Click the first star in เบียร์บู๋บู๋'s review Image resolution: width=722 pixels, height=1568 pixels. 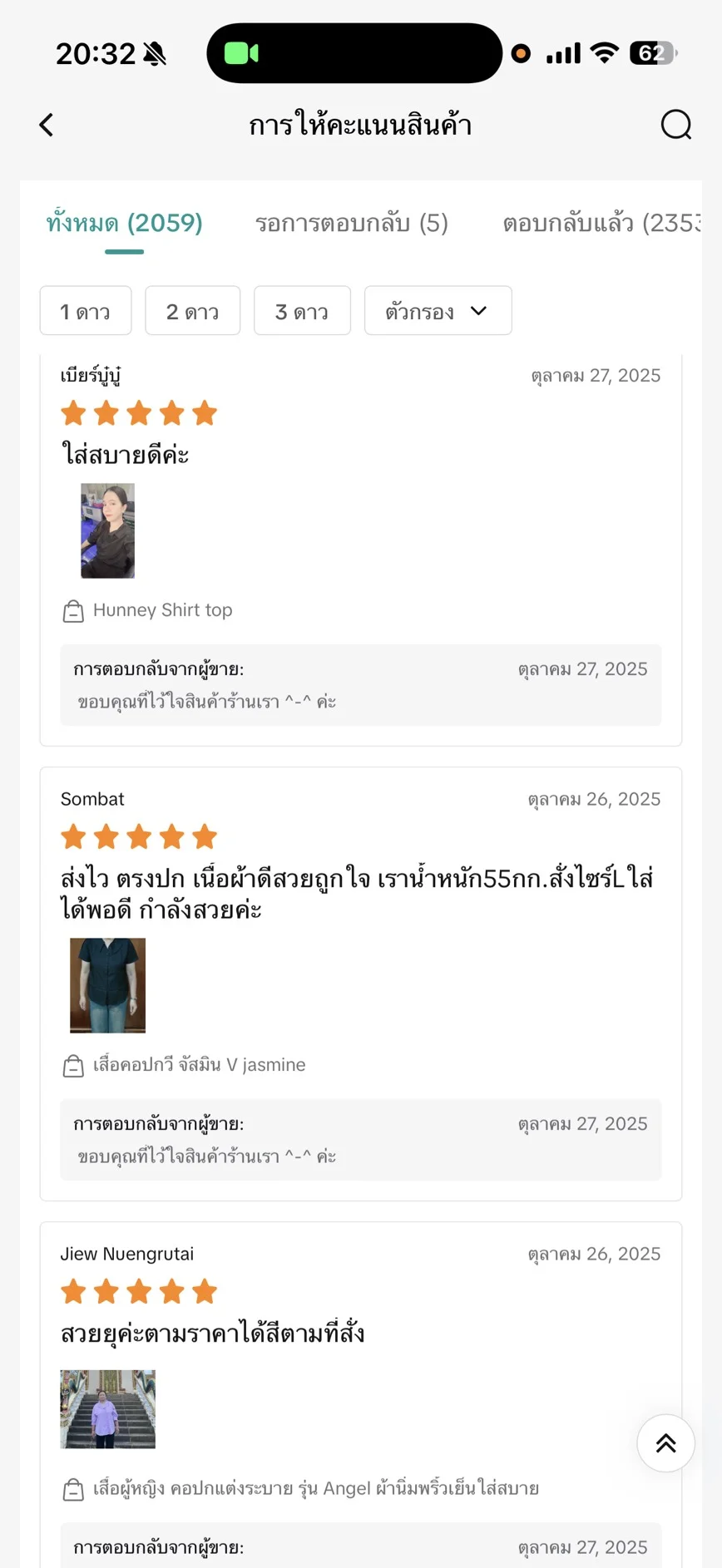pyautogui.click(x=73, y=413)
